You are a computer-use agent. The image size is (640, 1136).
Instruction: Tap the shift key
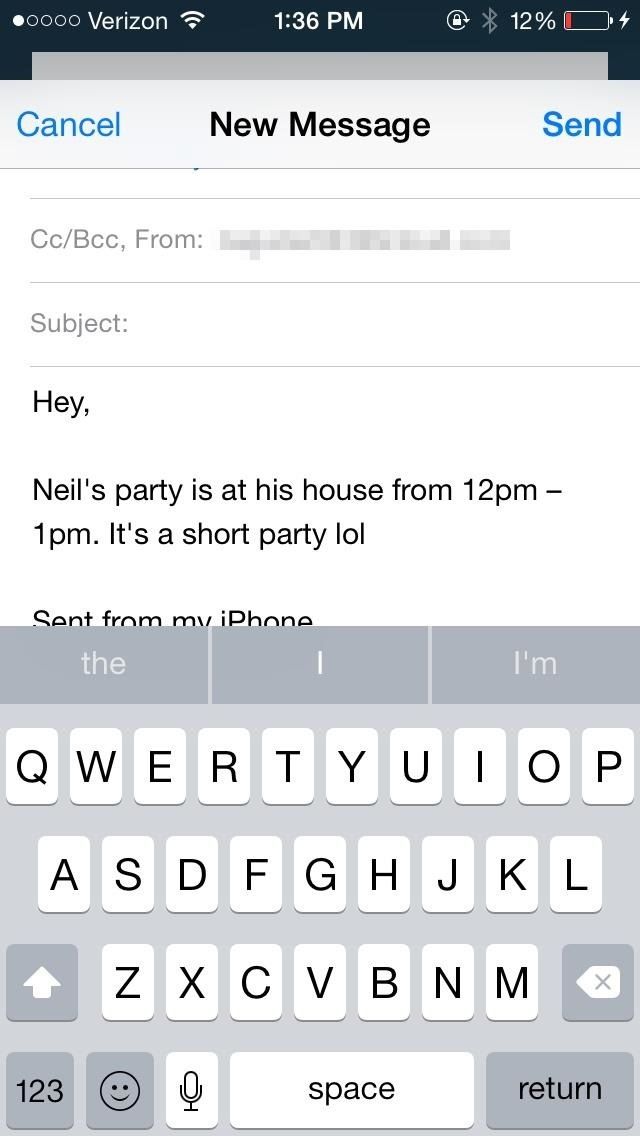(42, 982)
